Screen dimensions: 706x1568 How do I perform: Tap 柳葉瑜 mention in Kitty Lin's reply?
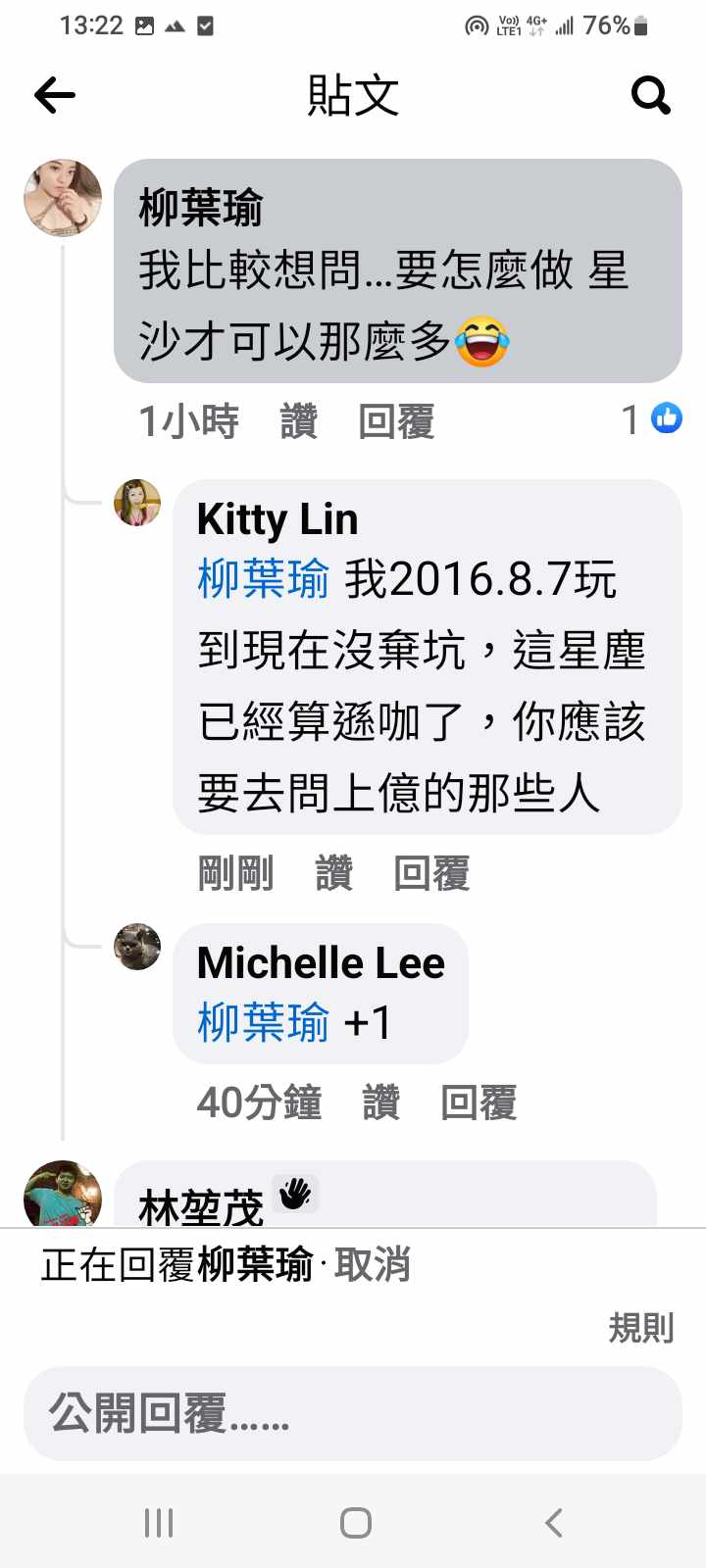point(263,578)
